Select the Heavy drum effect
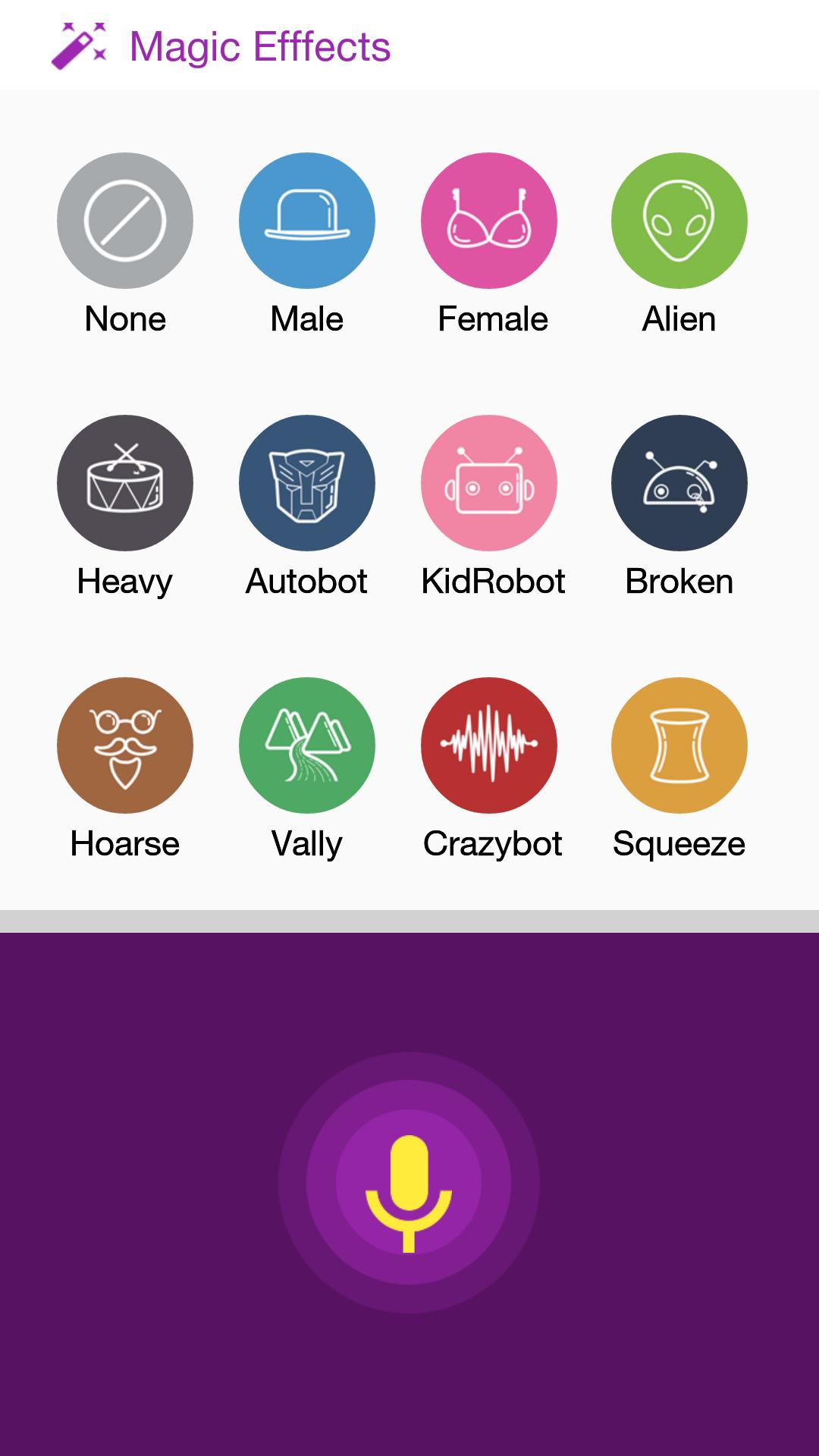The image size is (819, 1456). (124, 483)
